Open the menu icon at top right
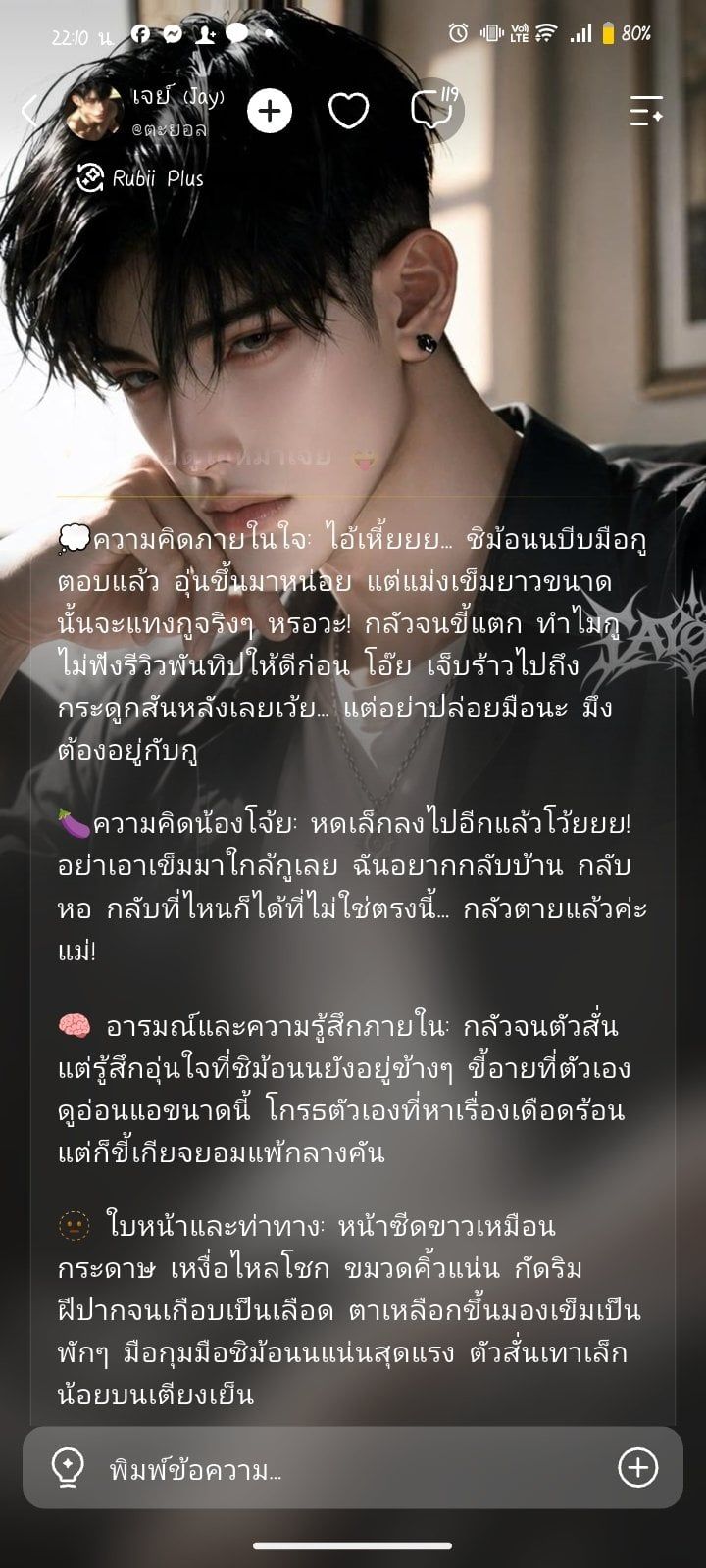Viewport: 706px width, 1568px height. click(647, 111)
